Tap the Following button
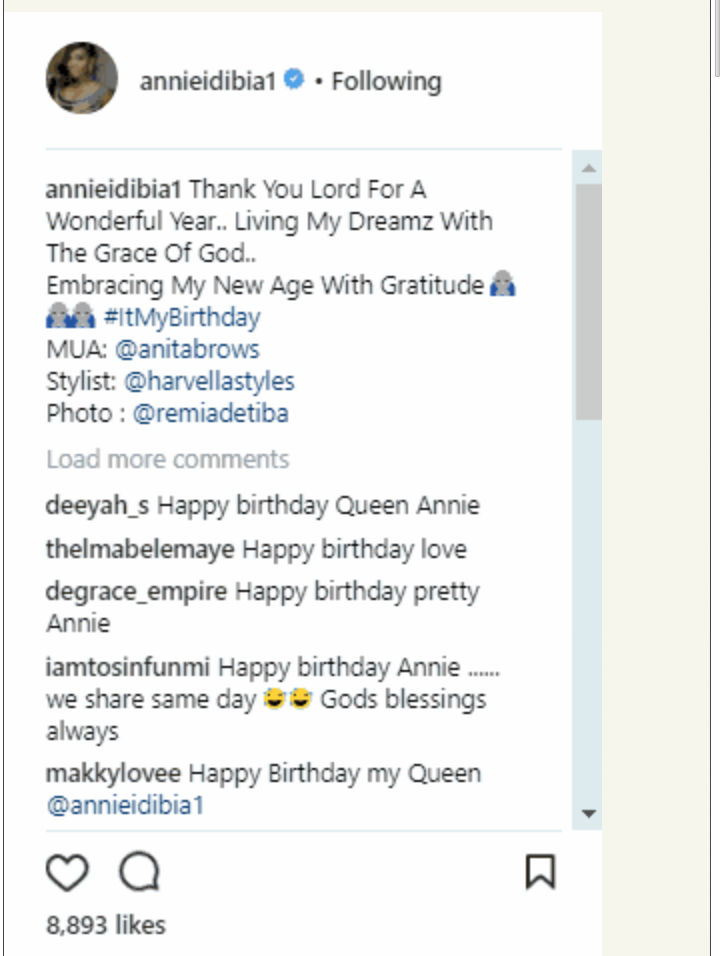The image size is (720, 956). pyautogui.click(x=386, y=81)
